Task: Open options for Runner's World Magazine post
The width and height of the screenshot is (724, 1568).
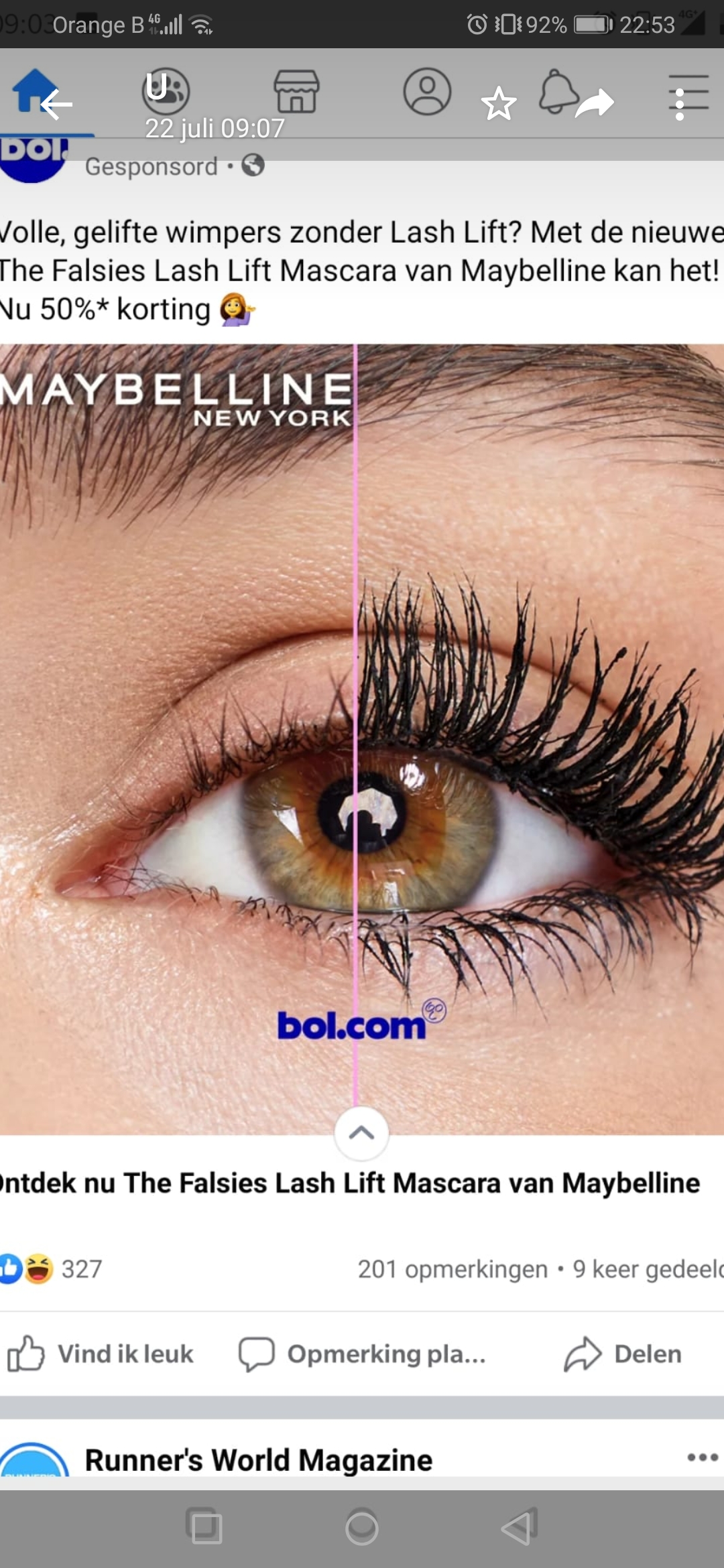Action: pyautogui.click(x=703, y=1457)
